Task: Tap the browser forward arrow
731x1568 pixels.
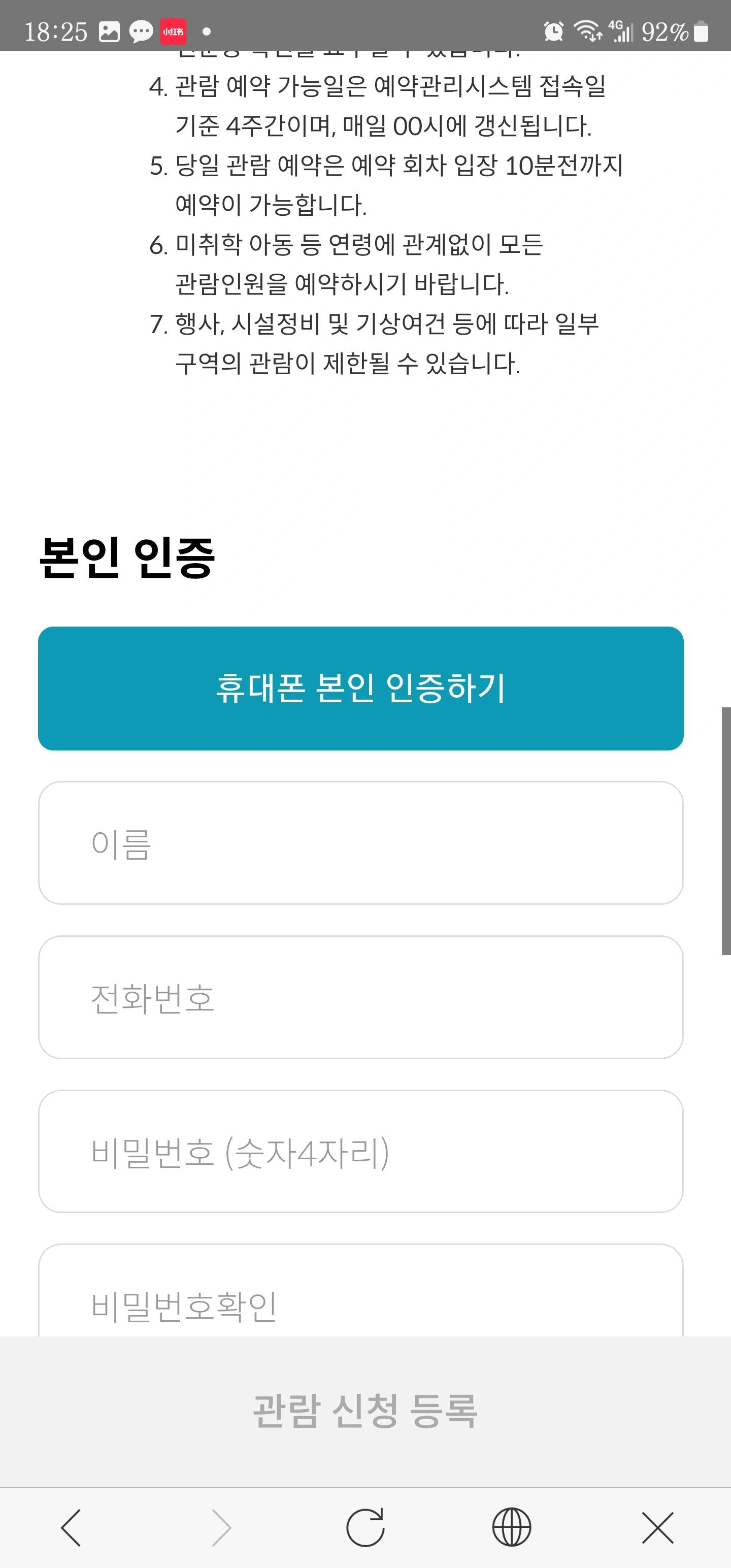Action: (221, 1527)
